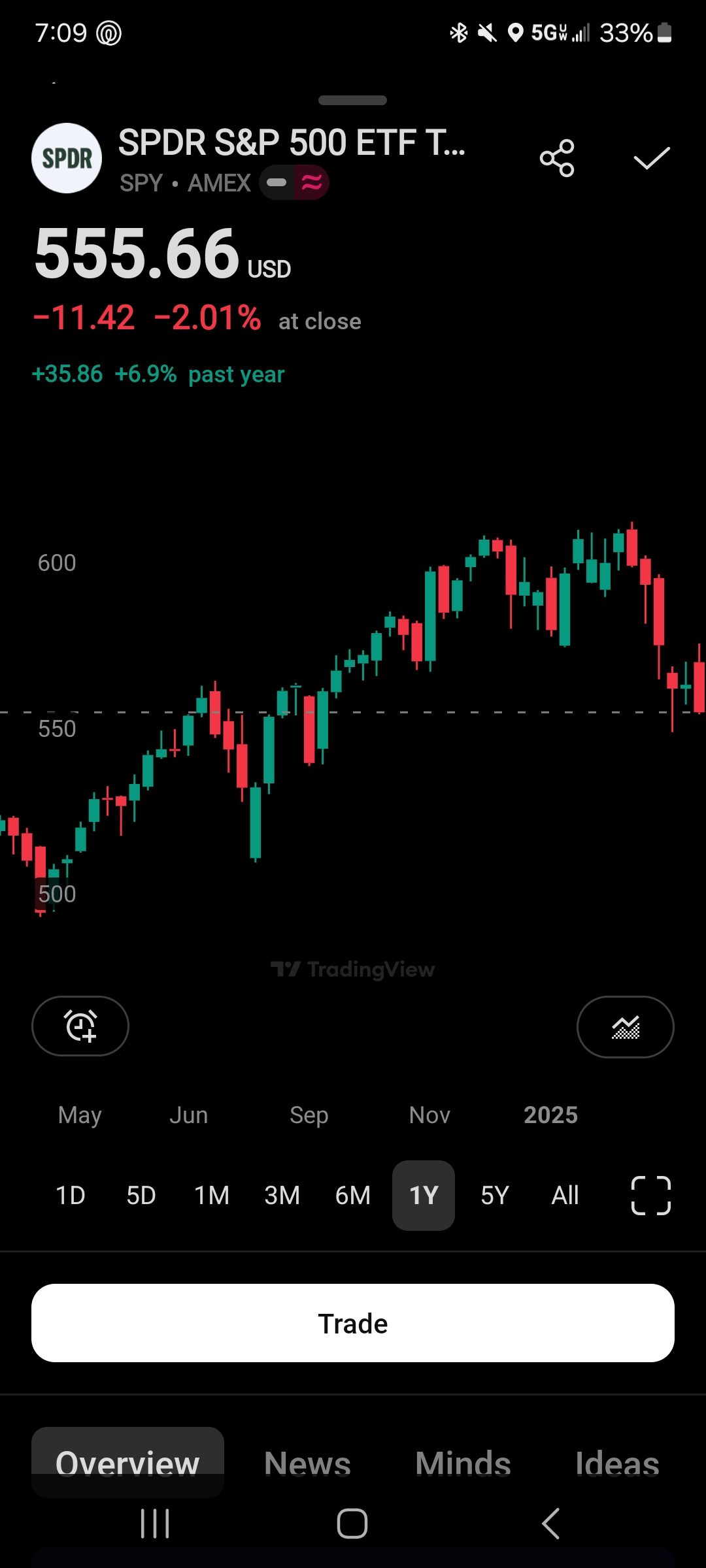Image resolution: width=706 pixels, height=1568 pixels.
Task: Switch chart to 1M range
Action: [212, 1196]
